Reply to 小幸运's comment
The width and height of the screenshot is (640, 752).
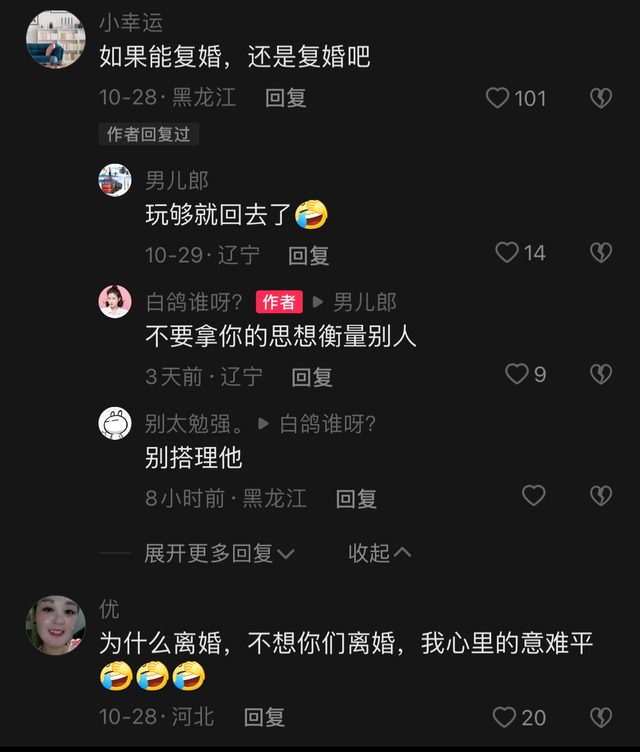point(286,98)
